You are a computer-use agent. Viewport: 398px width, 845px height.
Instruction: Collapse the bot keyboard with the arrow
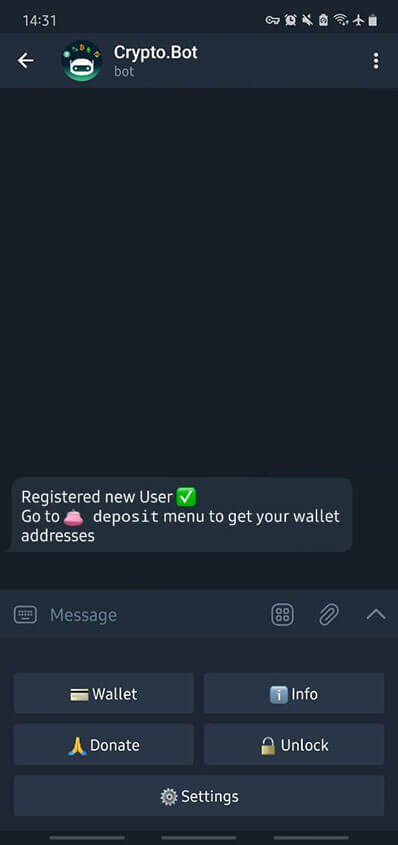375,615
